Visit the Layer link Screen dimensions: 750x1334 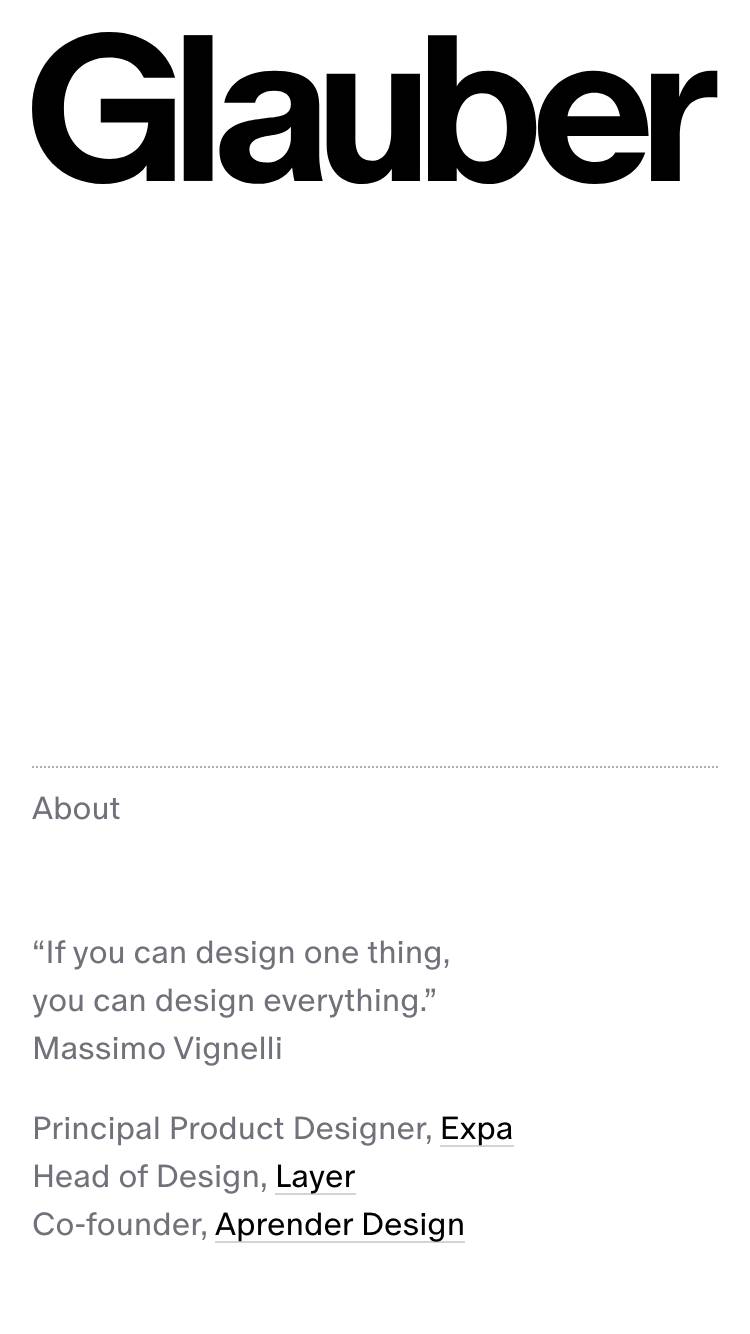315,1177
